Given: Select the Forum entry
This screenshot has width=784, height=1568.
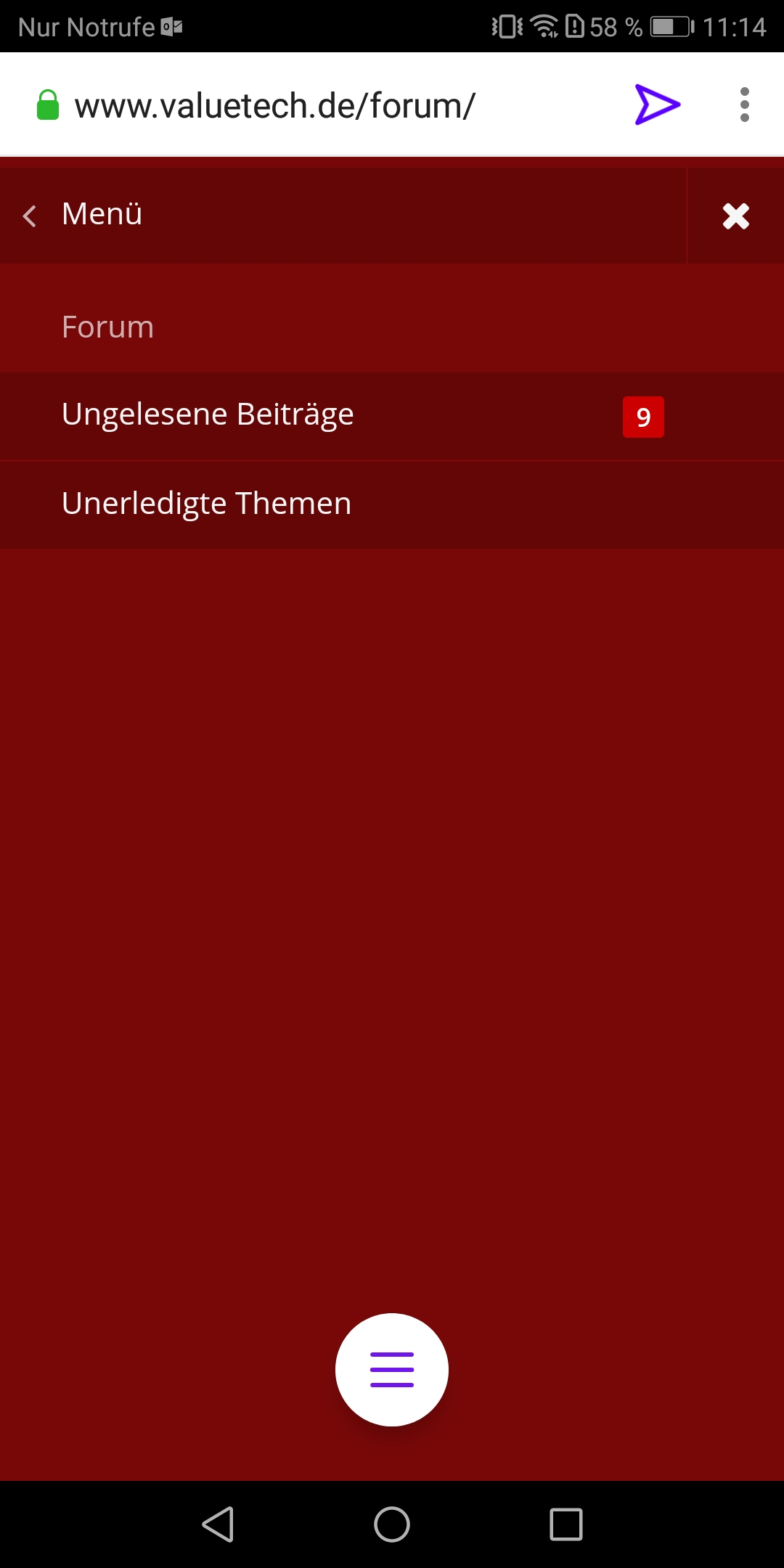Looking at the screenshot, I should click(107, 327).
